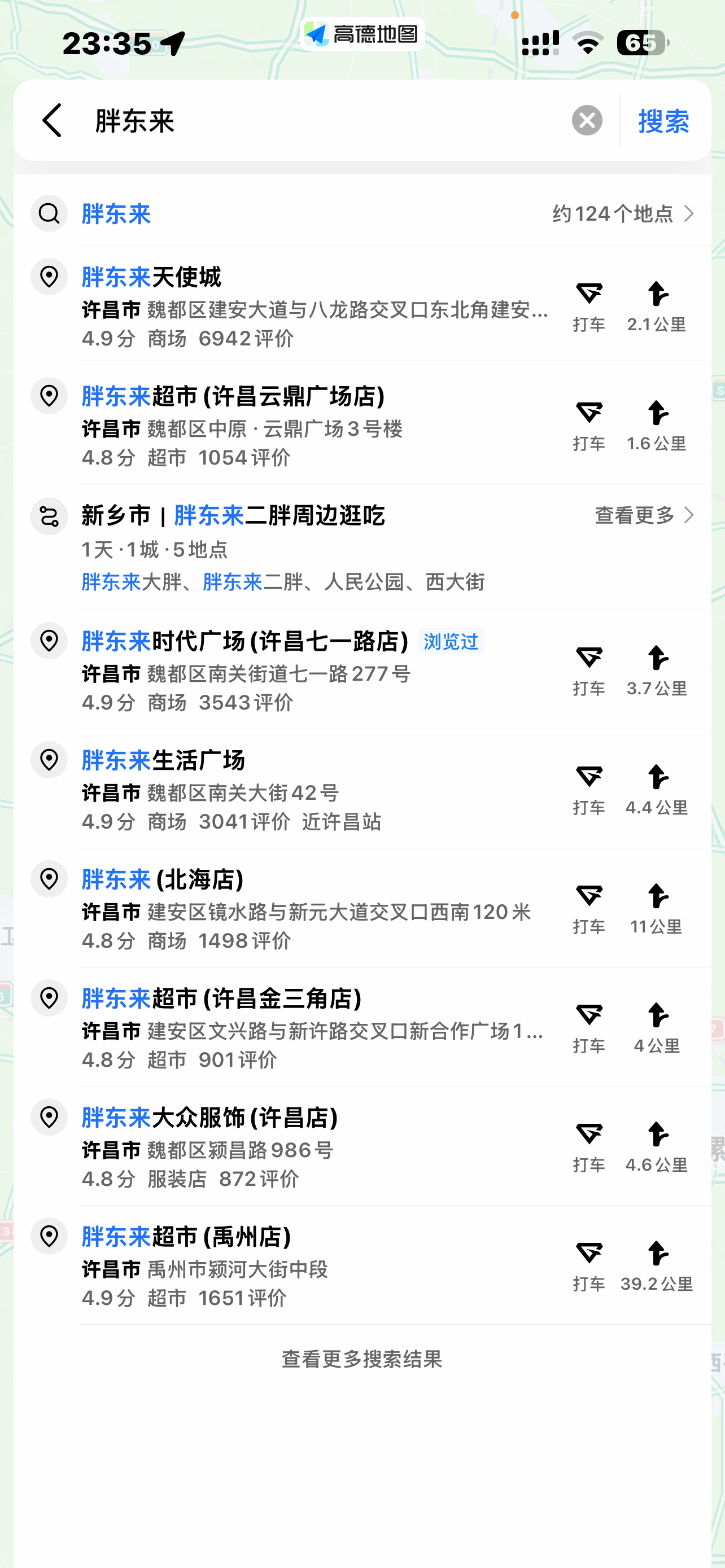The width and height of the screenshot is (725, 1568).
Task: Select 胖东来时代广场(许昌七一路店)
Action: click(x=304, y=669)
